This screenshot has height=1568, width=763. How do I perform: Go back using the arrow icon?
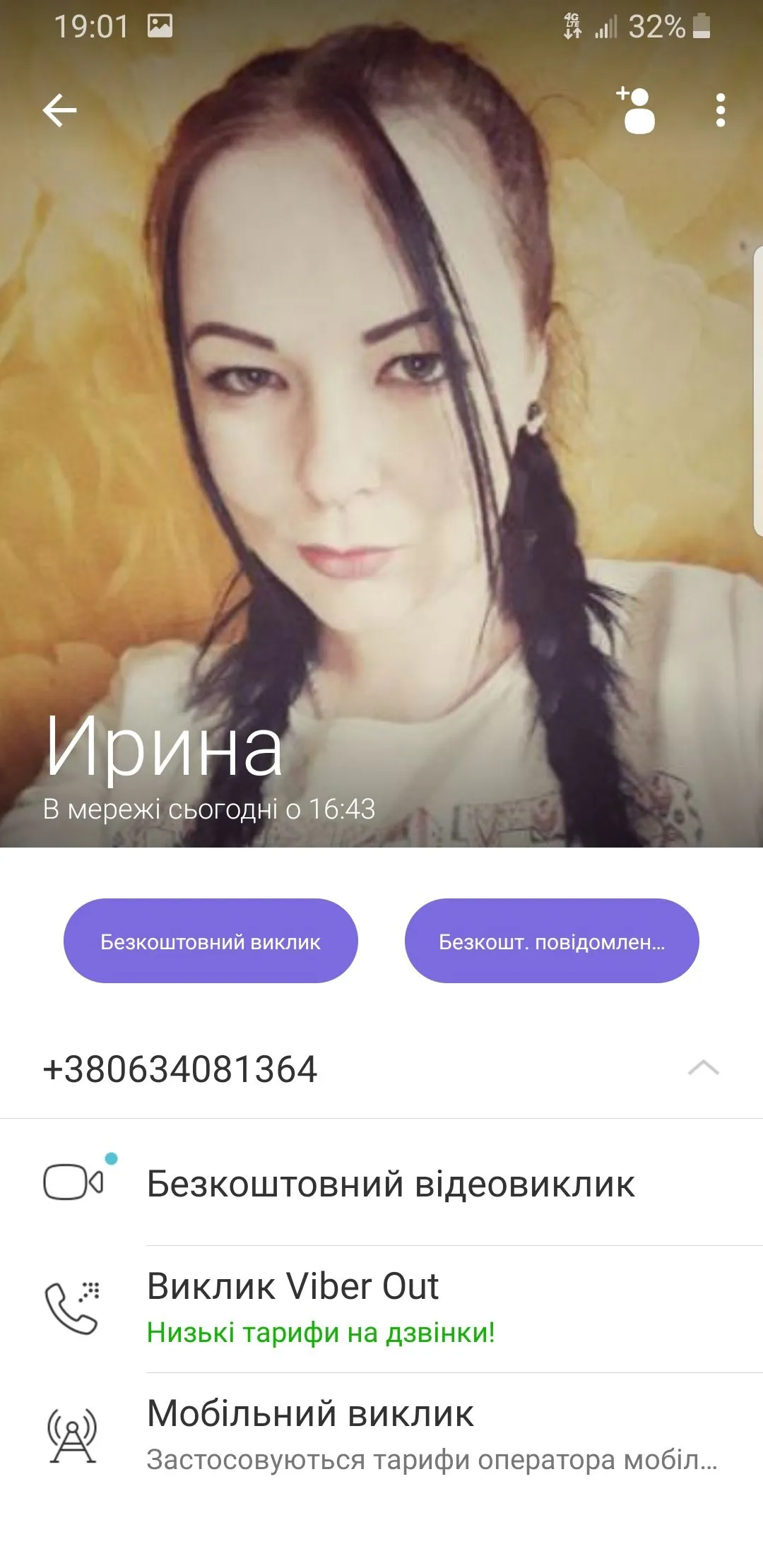tap(59, 111)
